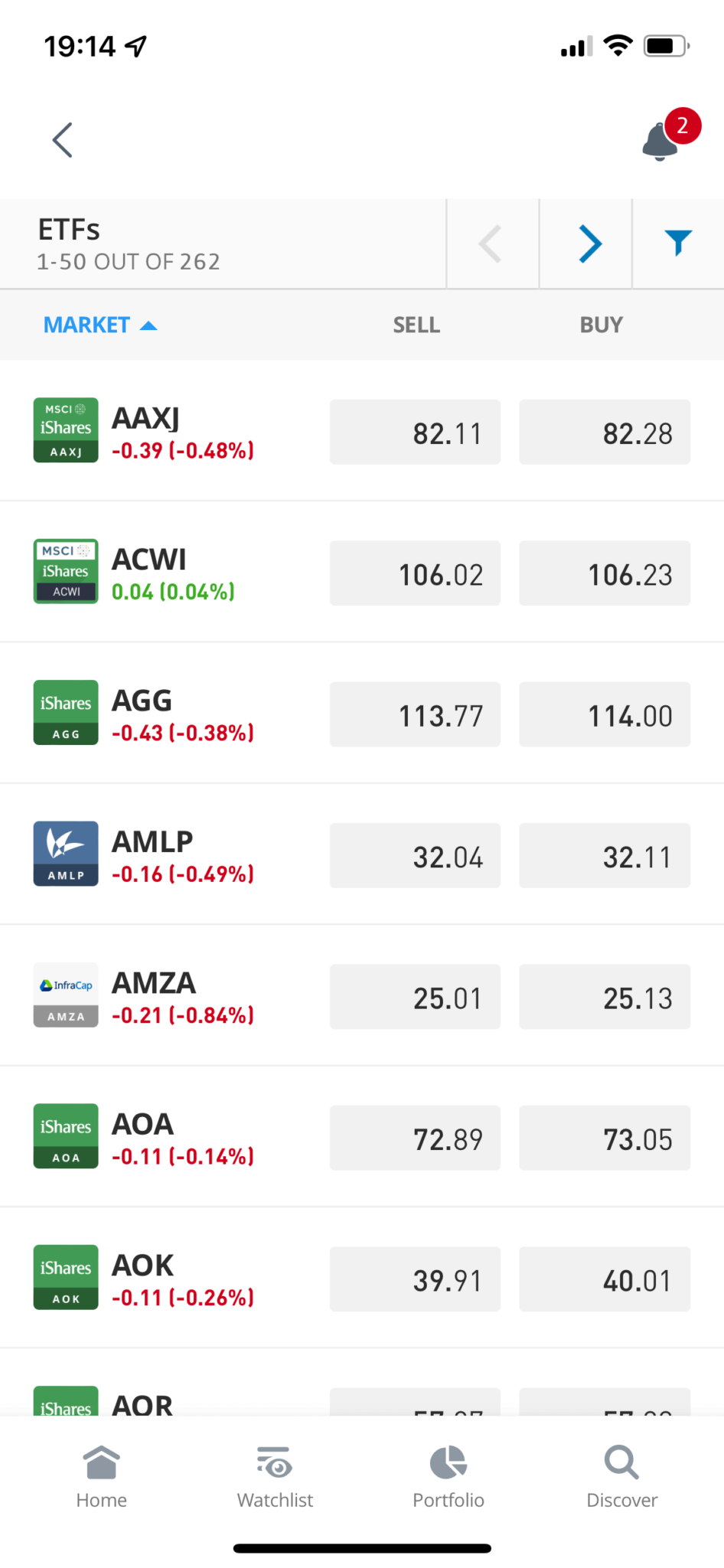Sell AMLP at 32.04
This screenshot has width=724, height=1568.
tap(415, 855)
